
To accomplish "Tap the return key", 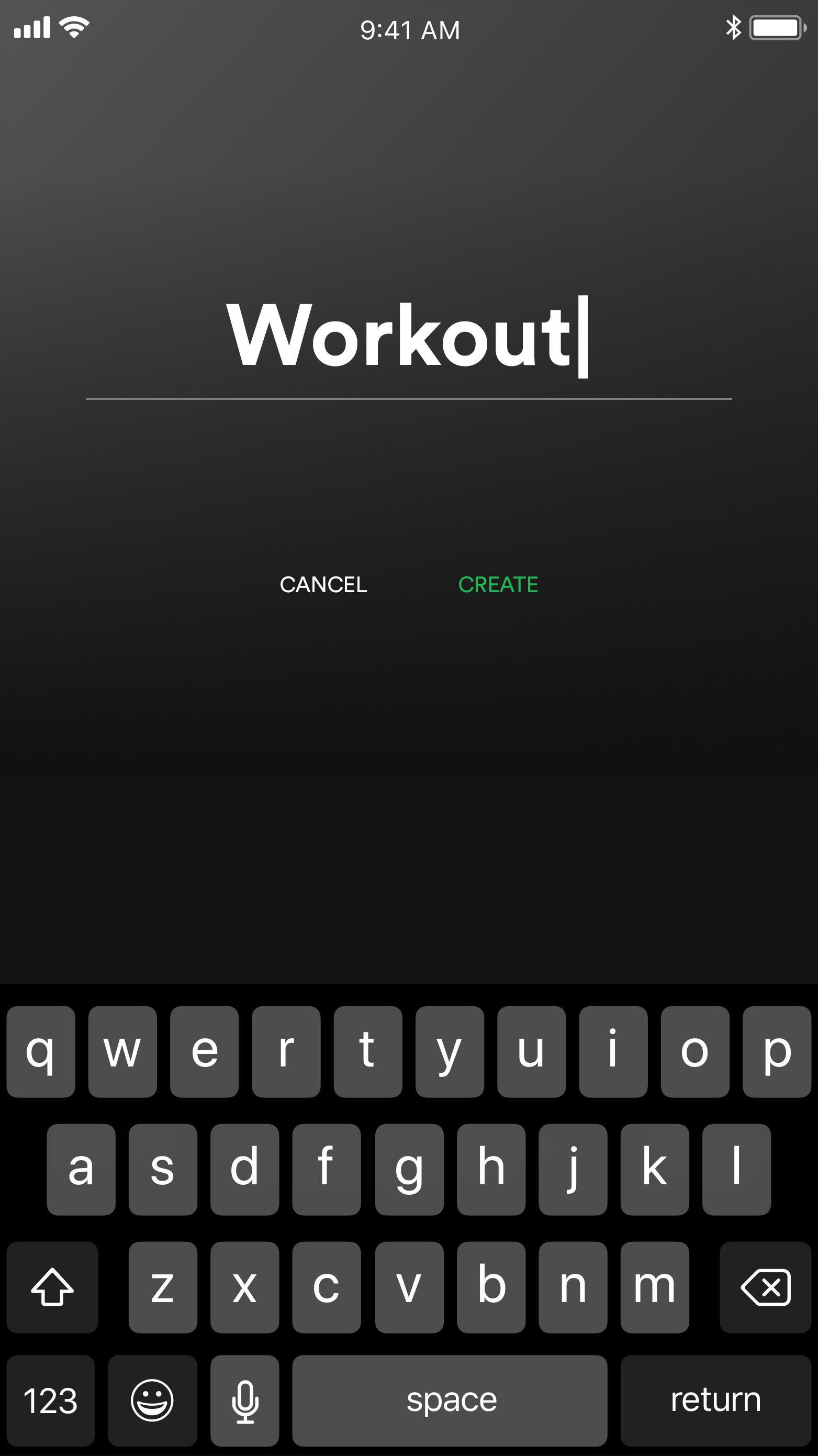I will (715, 1401).
